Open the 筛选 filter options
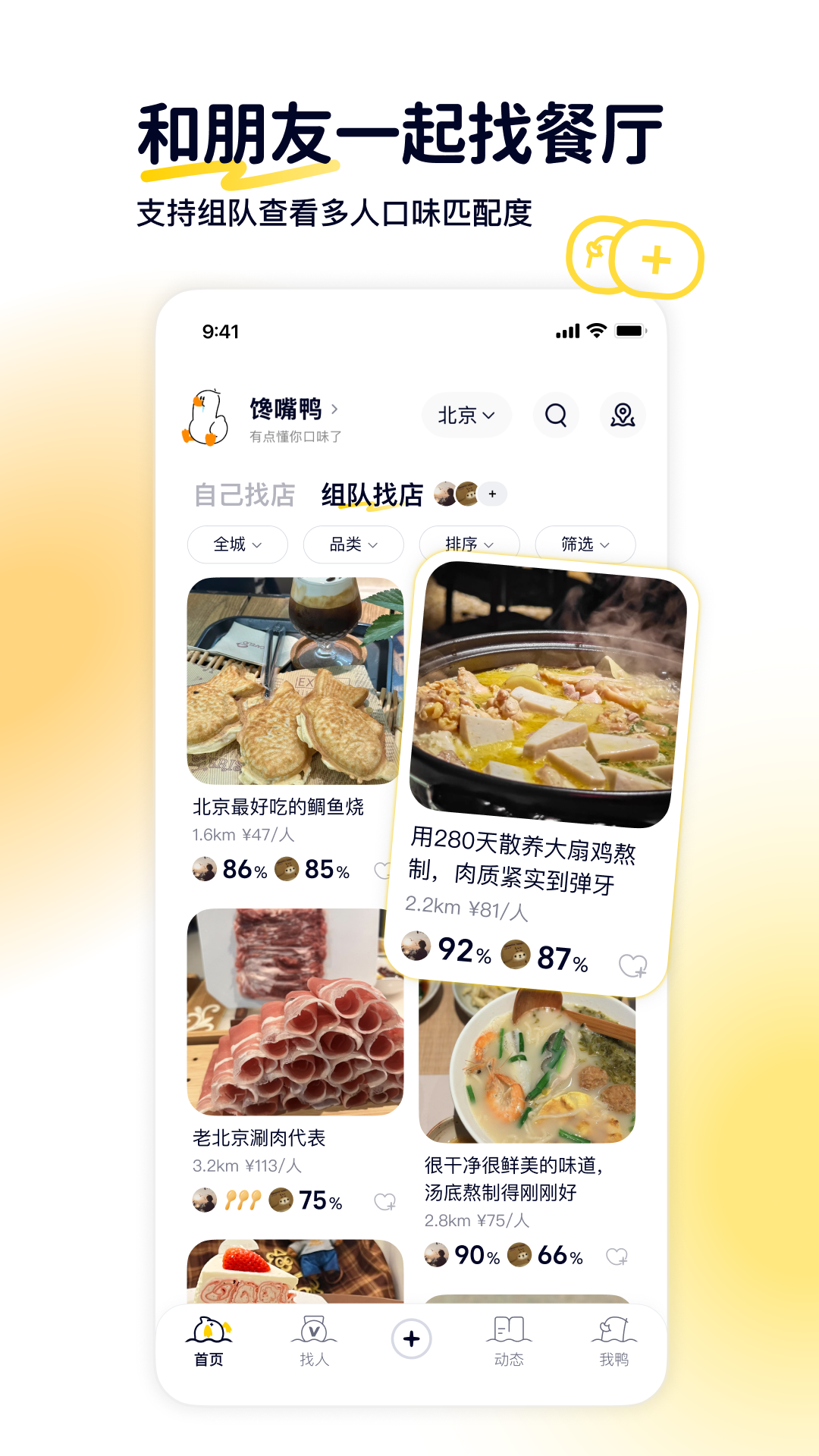This screenshot has width=819, height=1456. coord(584,544)
